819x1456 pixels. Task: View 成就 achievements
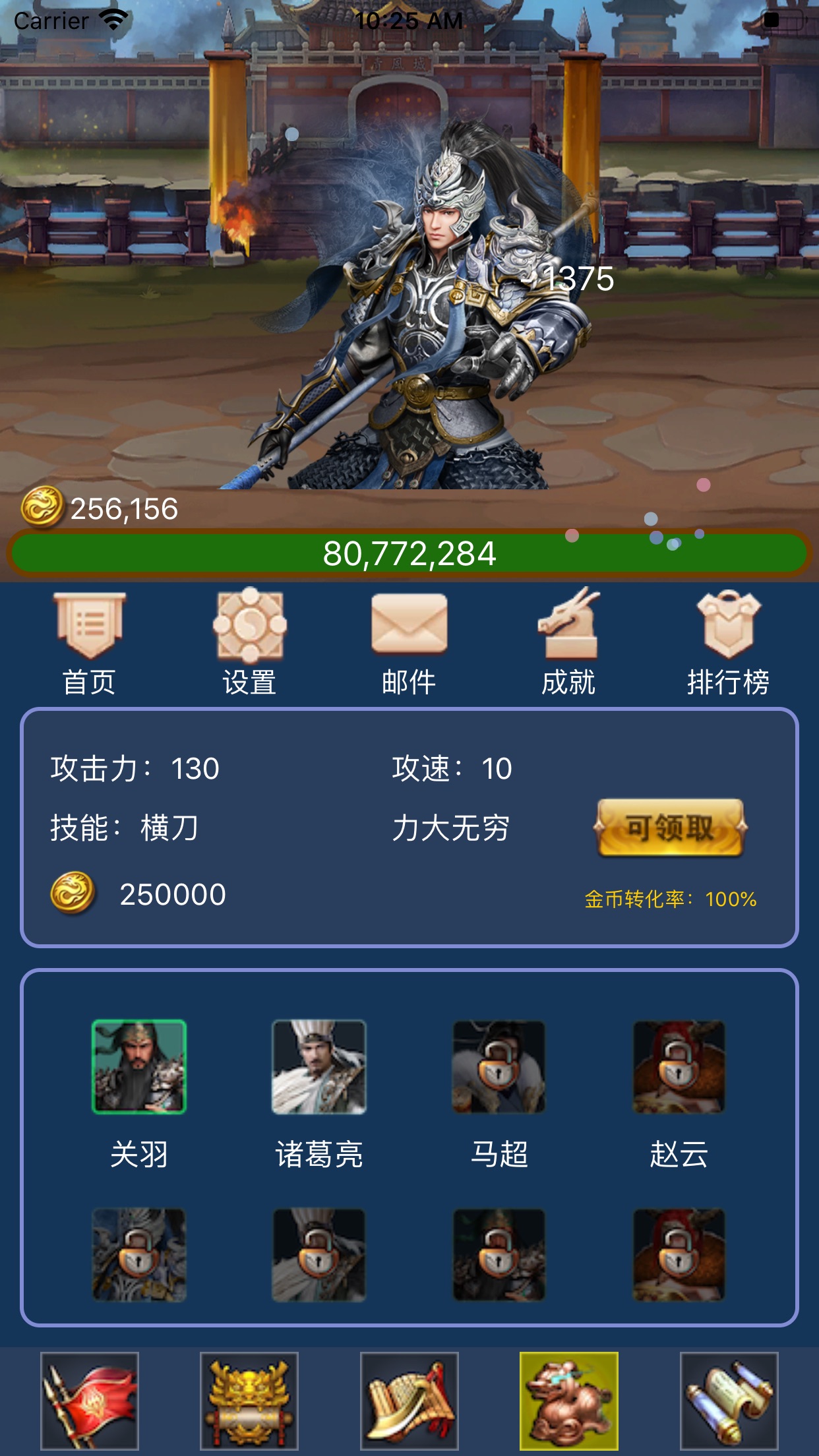coord(568,643)
